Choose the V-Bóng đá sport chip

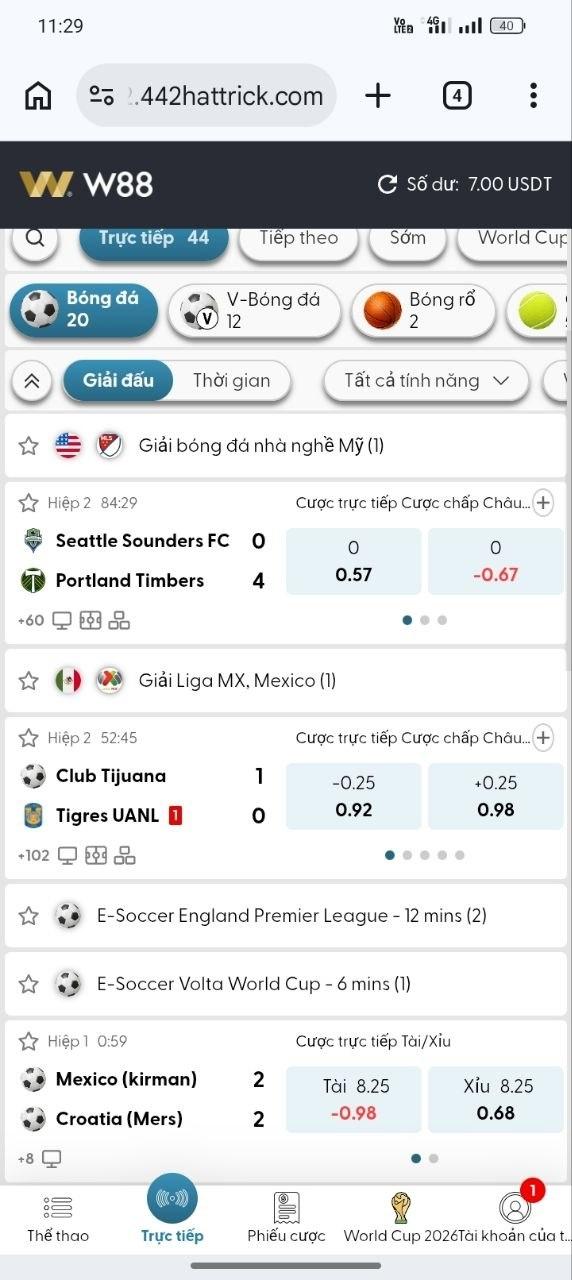pyautogui.click(x=254, y=310)
